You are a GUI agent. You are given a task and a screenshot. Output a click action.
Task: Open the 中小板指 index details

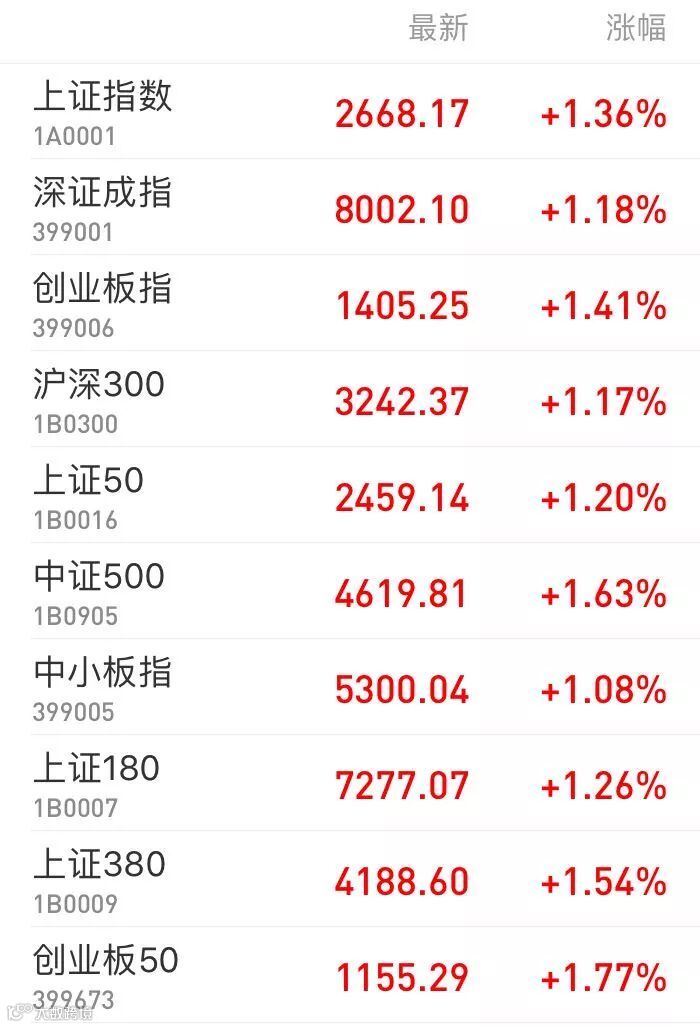point(350,687)
